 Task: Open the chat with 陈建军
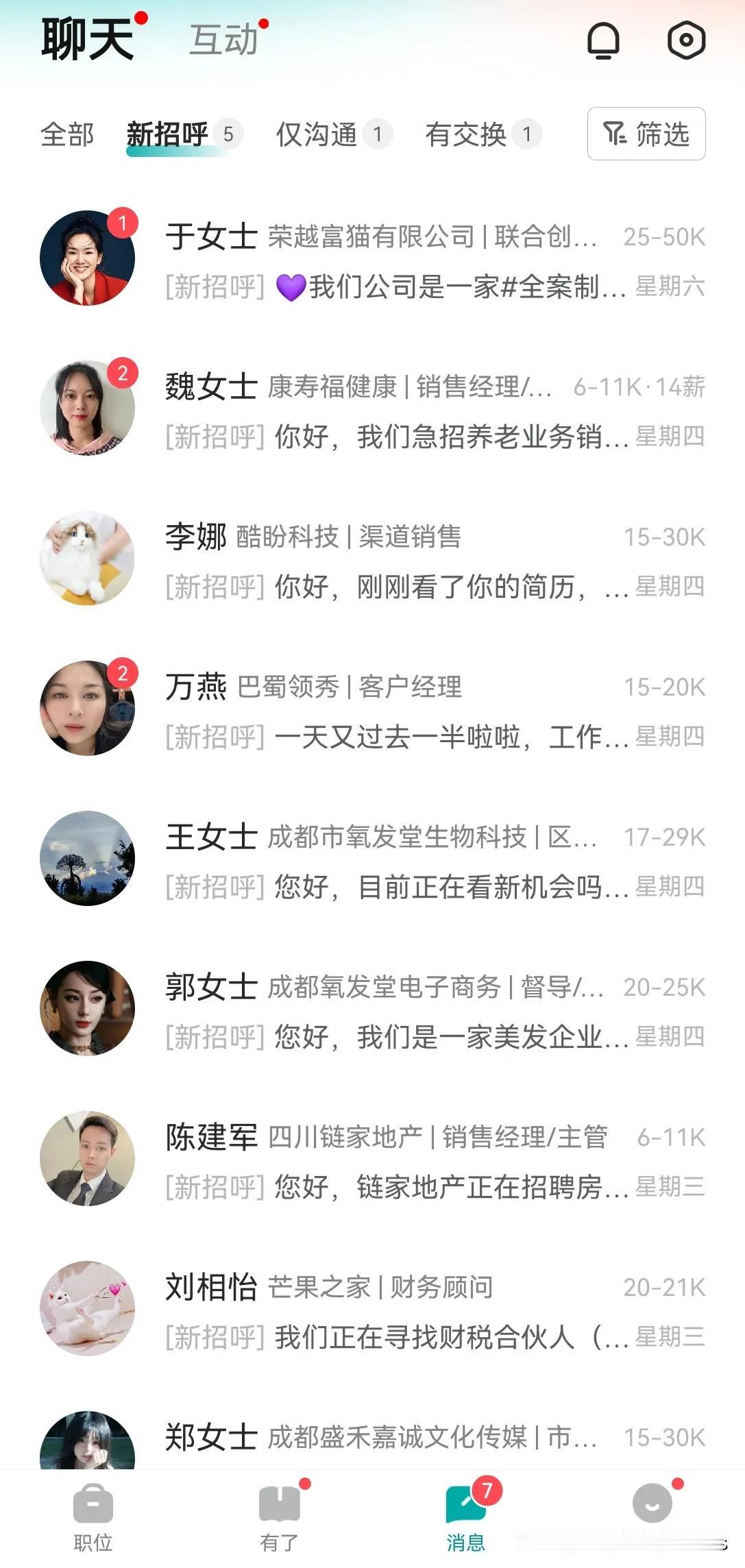(x=435, y=1161)
